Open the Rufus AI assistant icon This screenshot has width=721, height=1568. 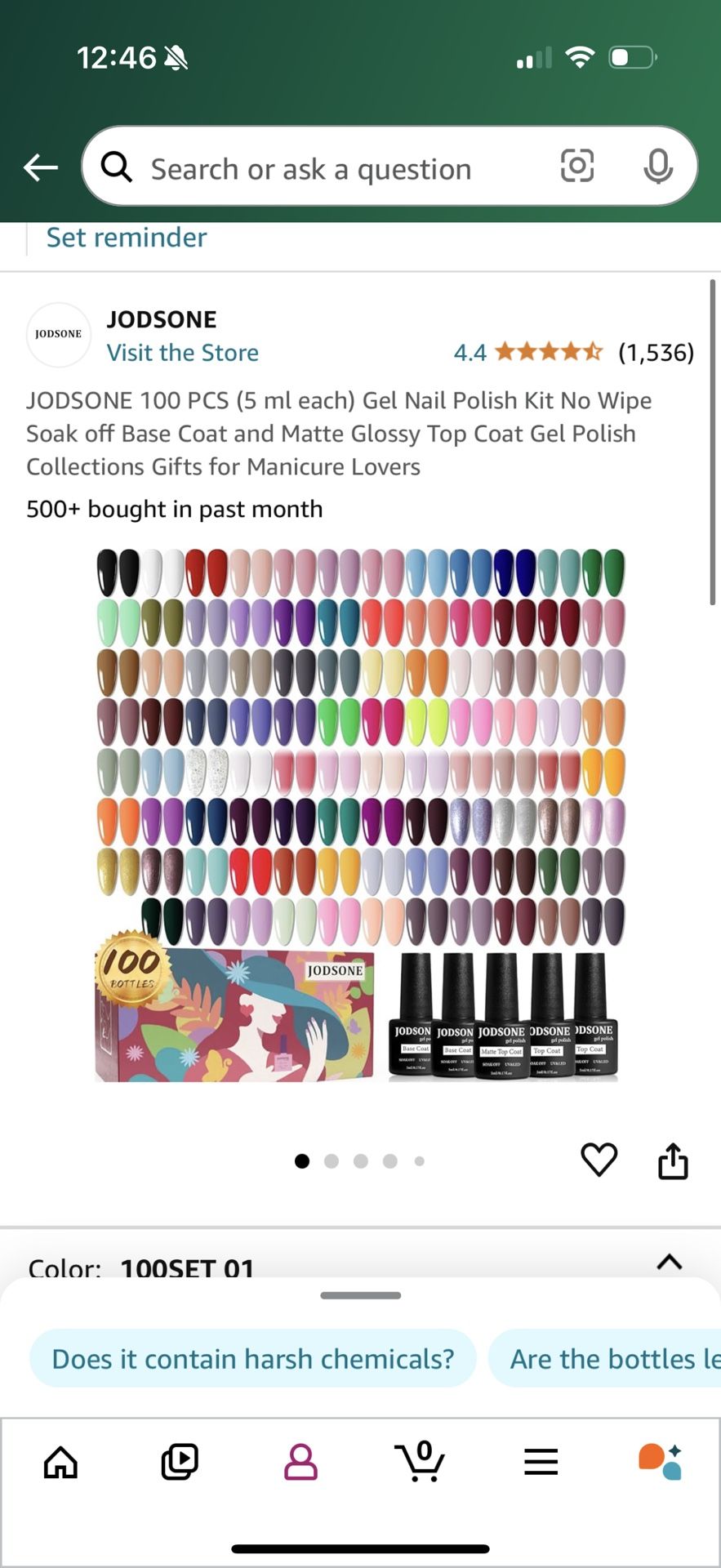[660, 1462]
